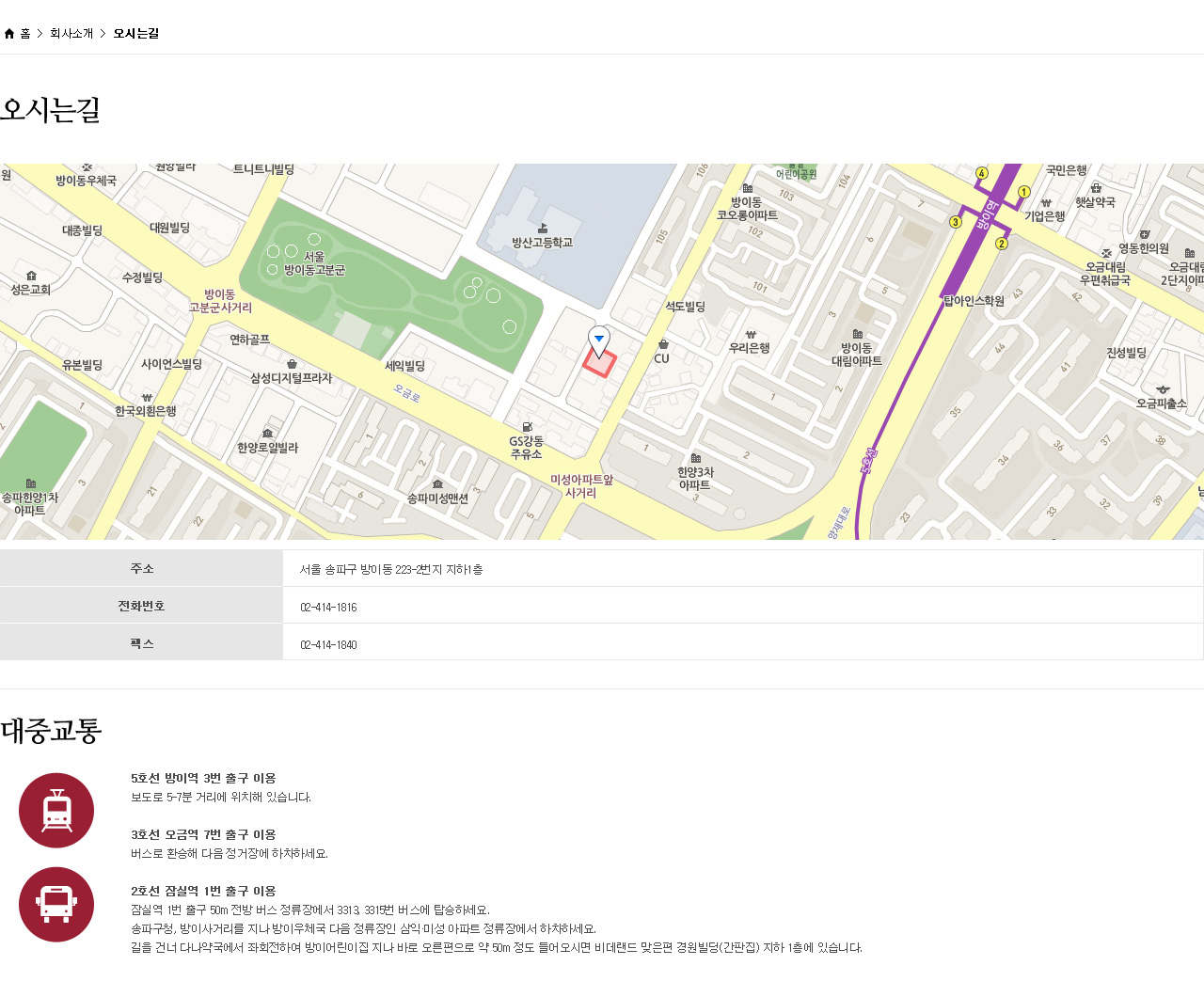Open 오시는길 breadcrumb link
1204x997 pixels.
pyautogui.click(x=136, y=34)
